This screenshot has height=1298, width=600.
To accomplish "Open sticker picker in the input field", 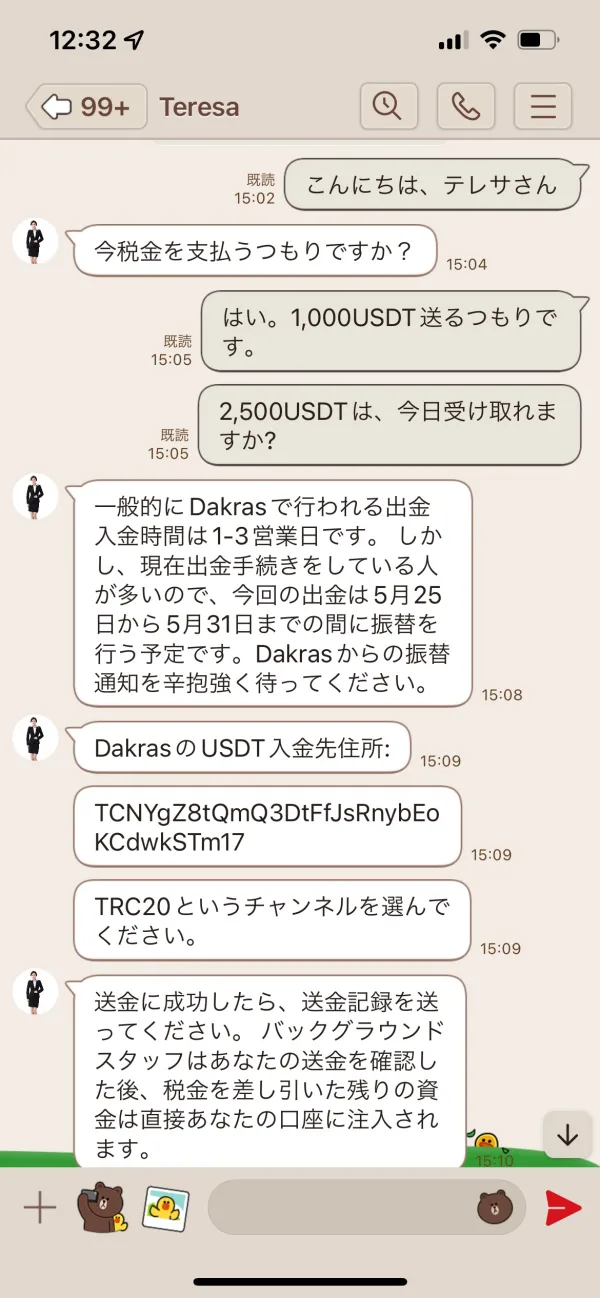I will 495,1208.
